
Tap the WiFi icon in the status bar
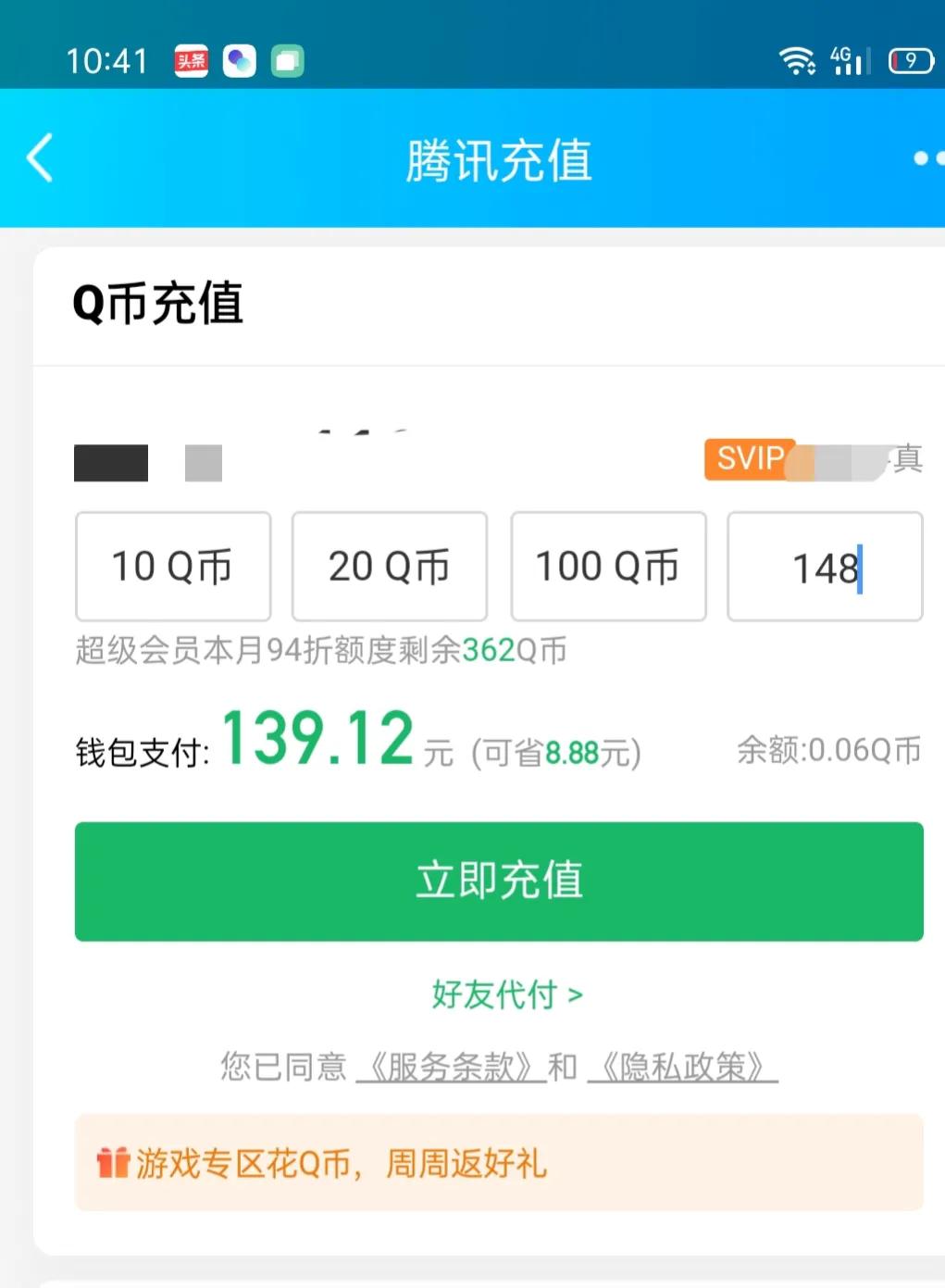[798, 60]
